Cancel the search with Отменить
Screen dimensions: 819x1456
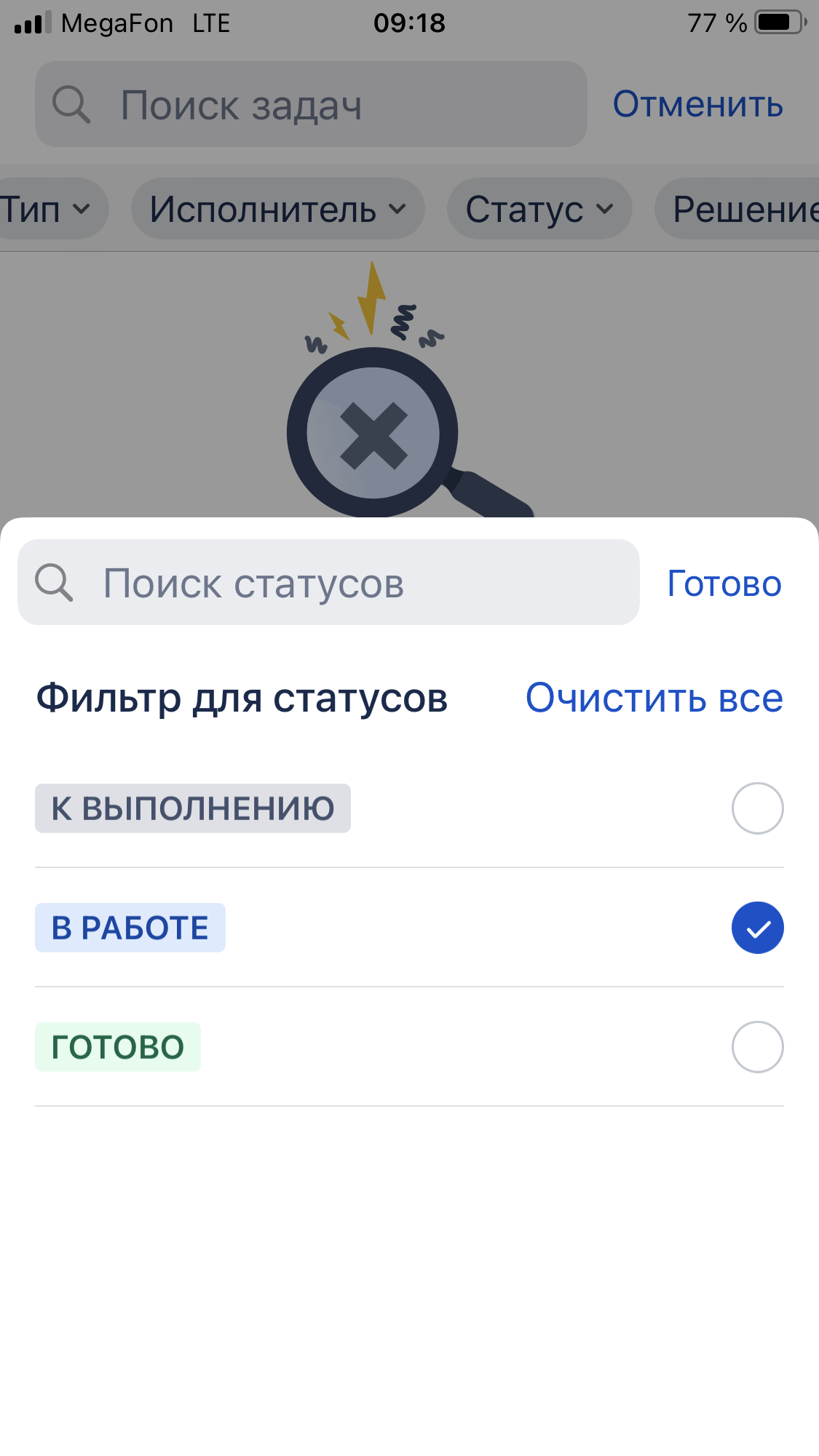pyautogui.click(x=697, y=104)
